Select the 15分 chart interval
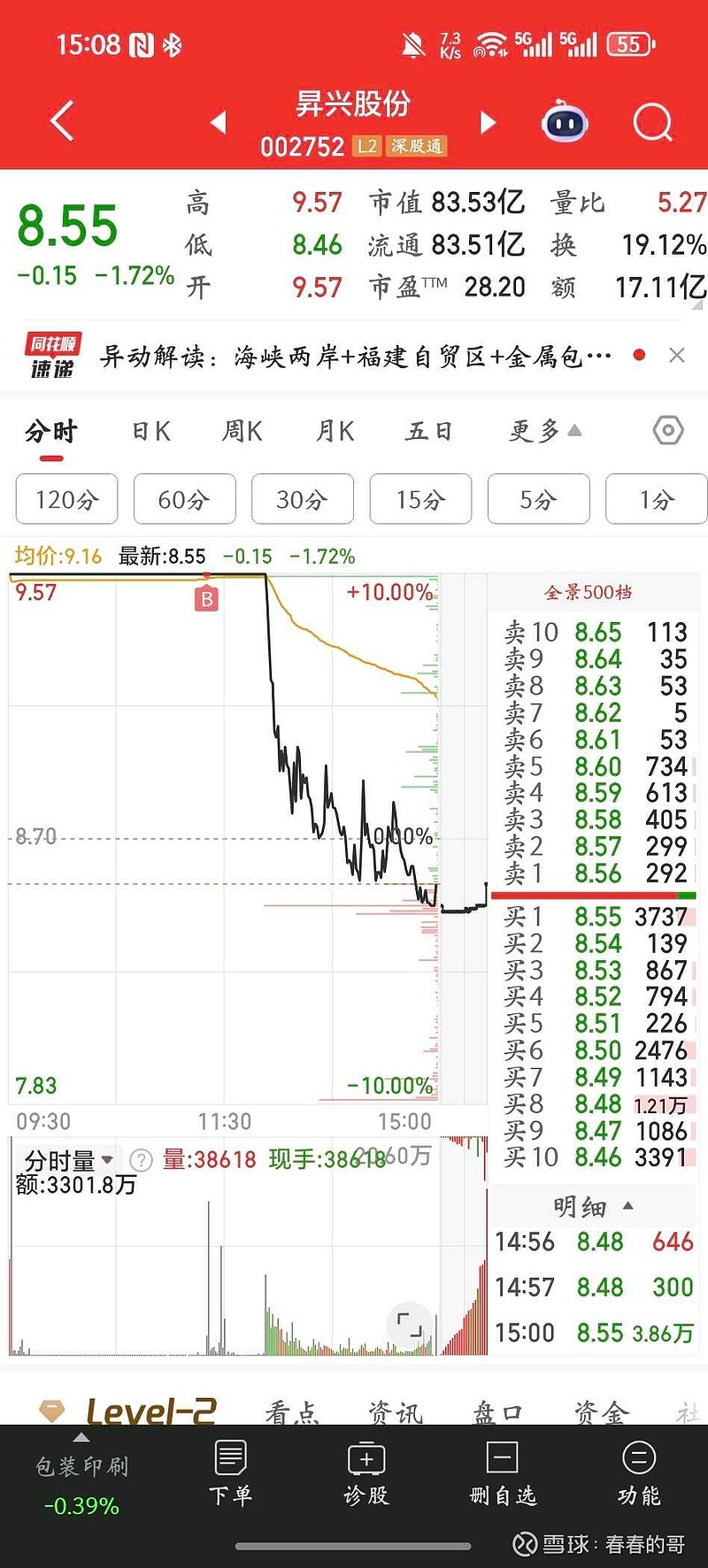The height and width of the screenshot is (1568, 708). click(420, 499)
